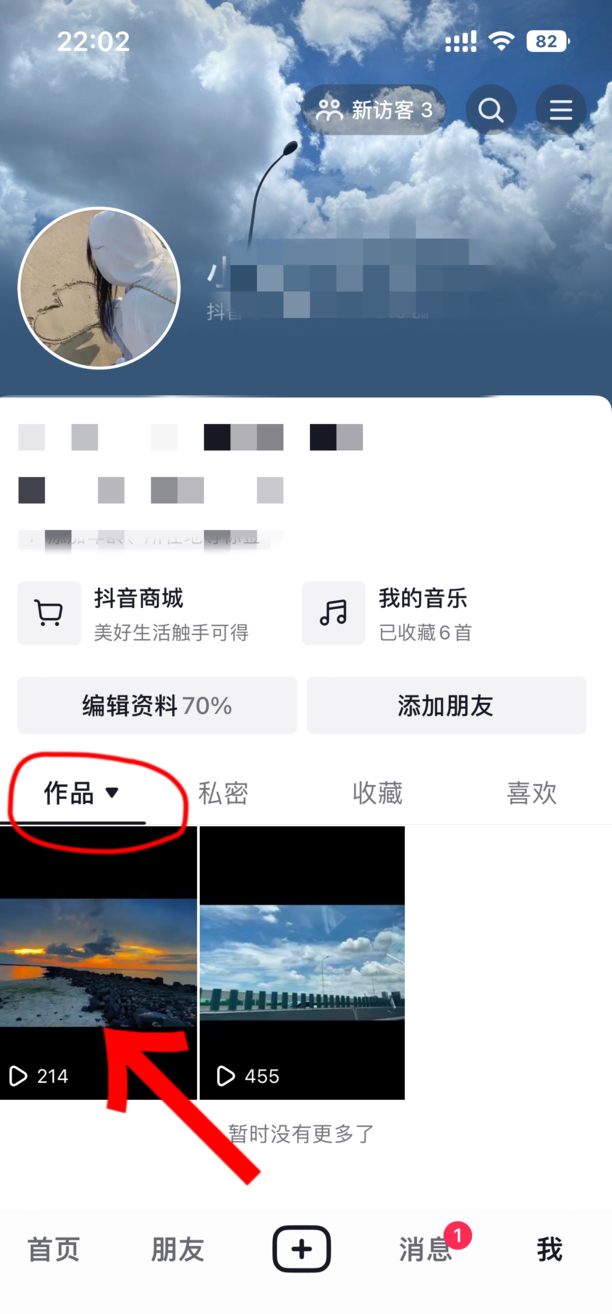Image resolution: width=612 pixels, height=1314 pixels.
Task: Open the hamburger menu
Action: (561, 110)
